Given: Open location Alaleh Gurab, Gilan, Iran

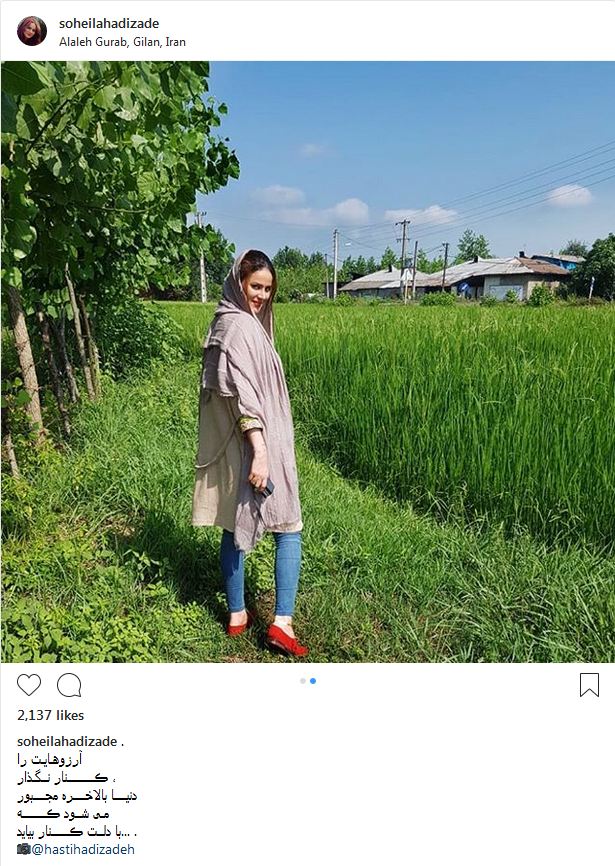Looking at the screenshot, I should coord(122,43).
